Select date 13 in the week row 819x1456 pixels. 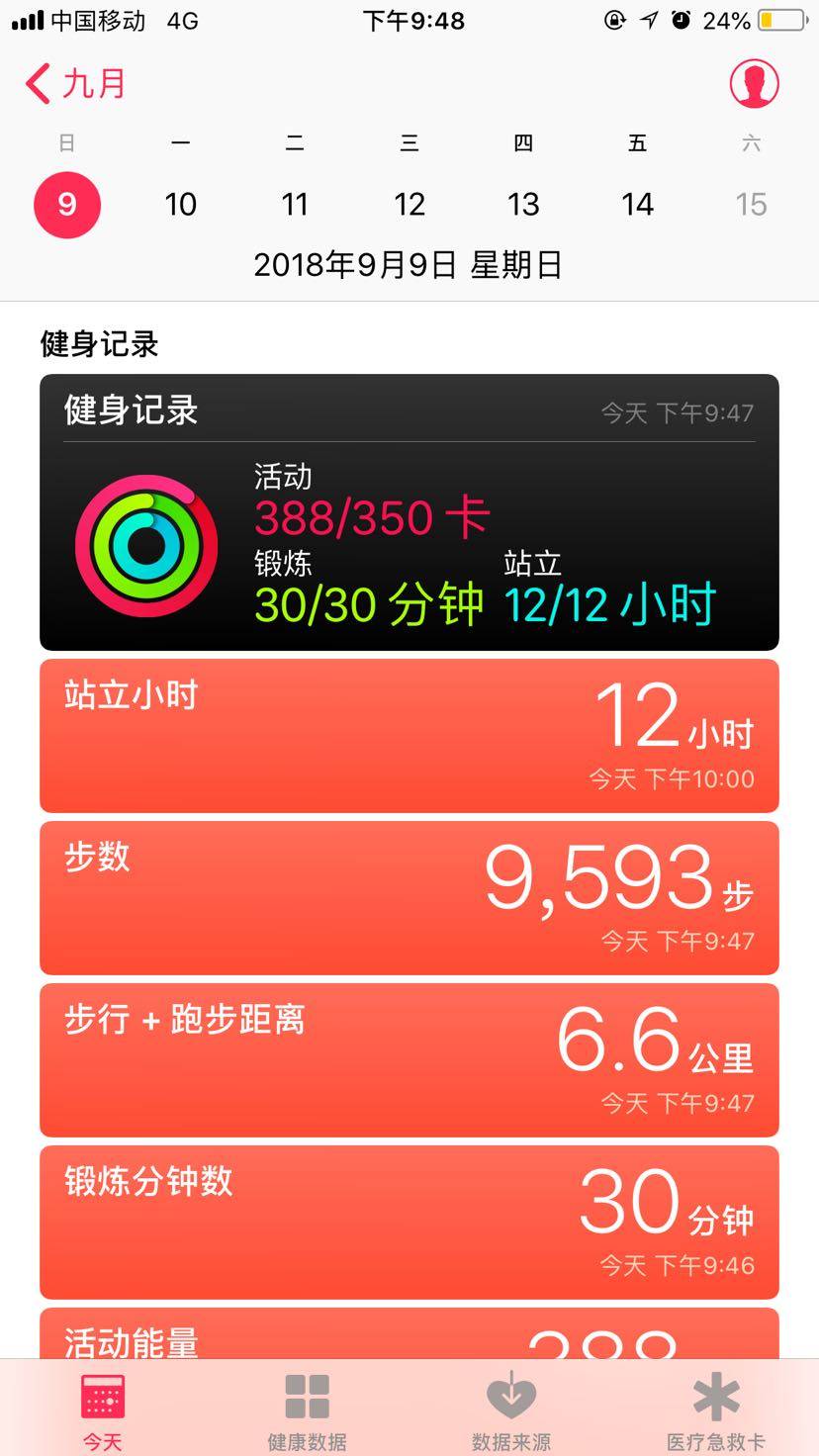coord(523,205)
